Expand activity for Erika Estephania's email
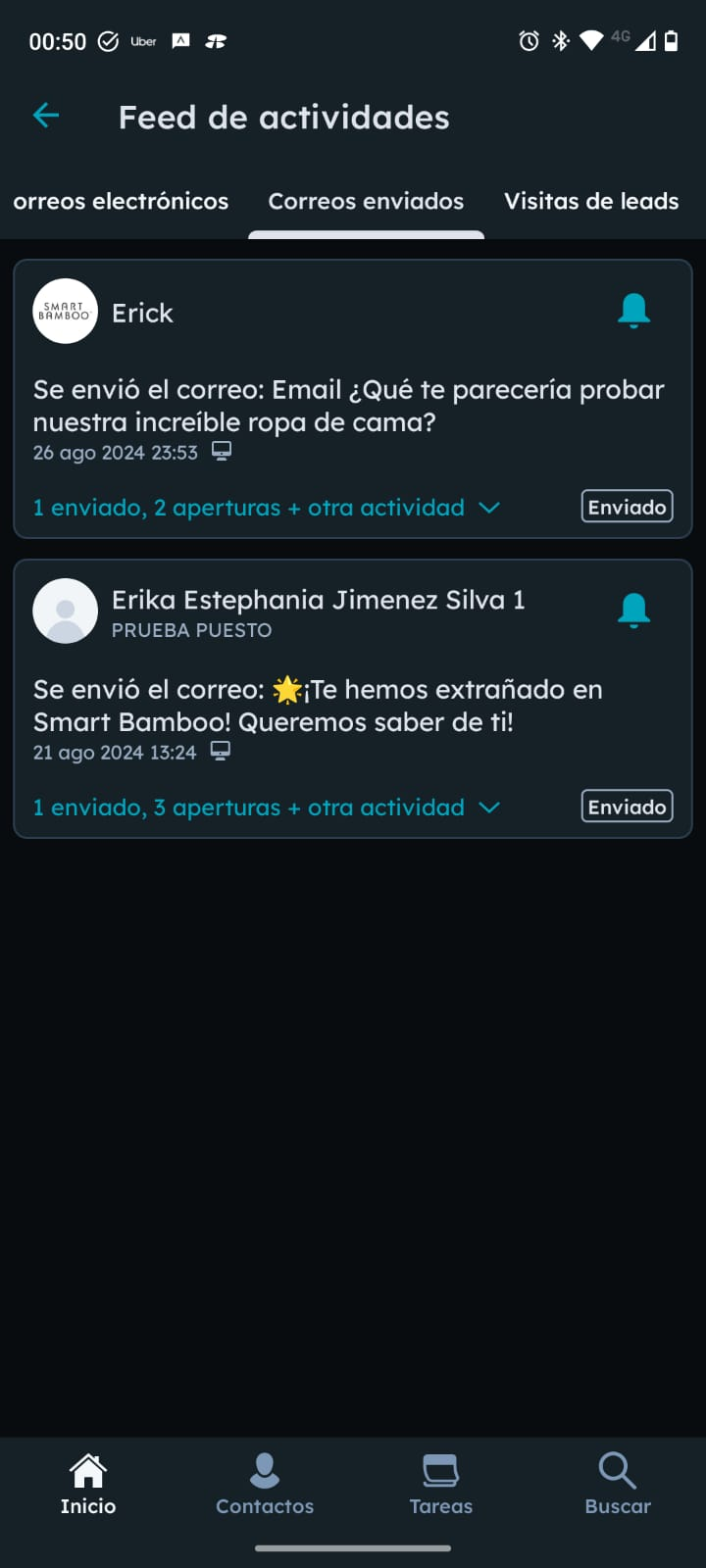 pyautogui.click(x=267, y=808)
